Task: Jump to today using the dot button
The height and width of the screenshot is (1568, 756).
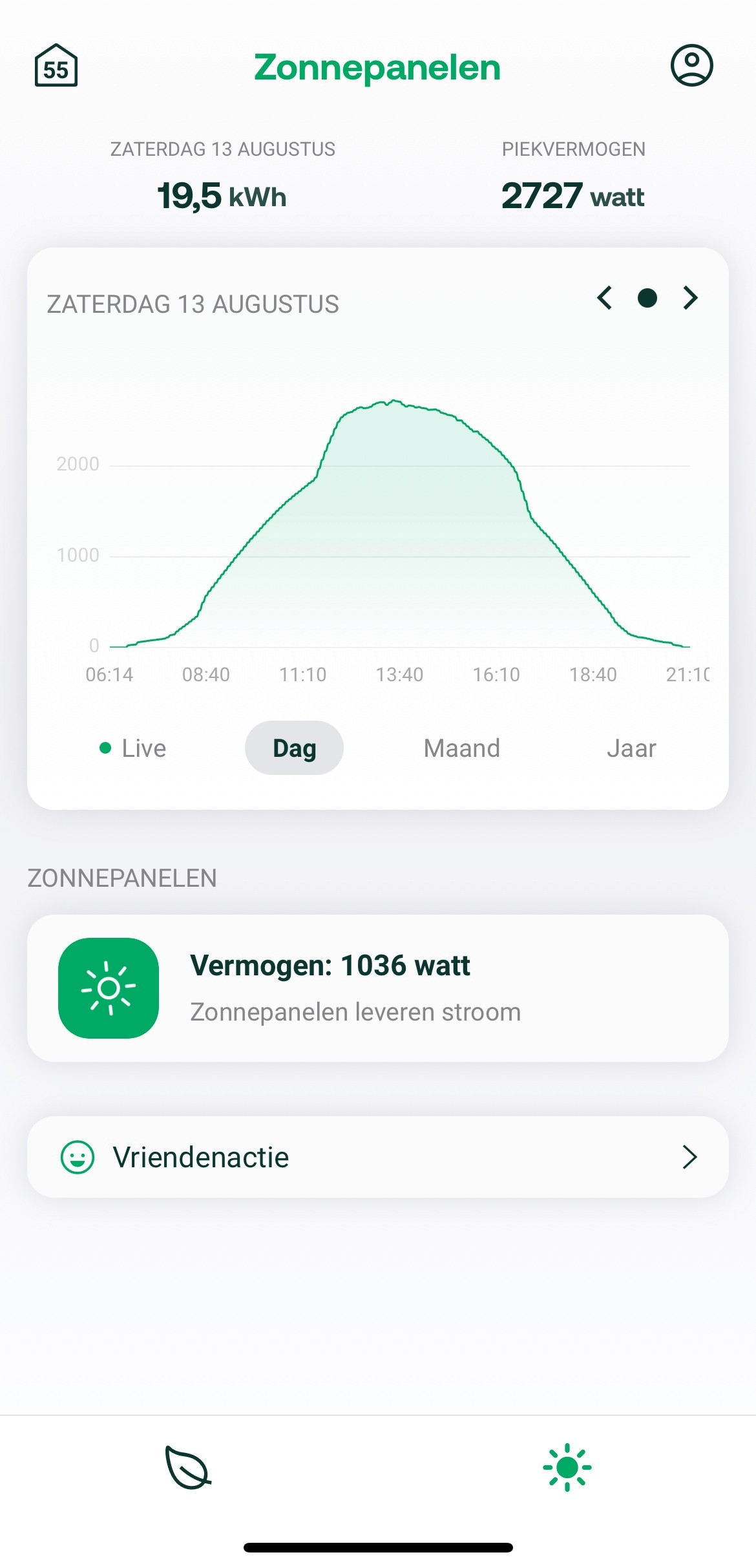Action: click(x=647, y=298)
